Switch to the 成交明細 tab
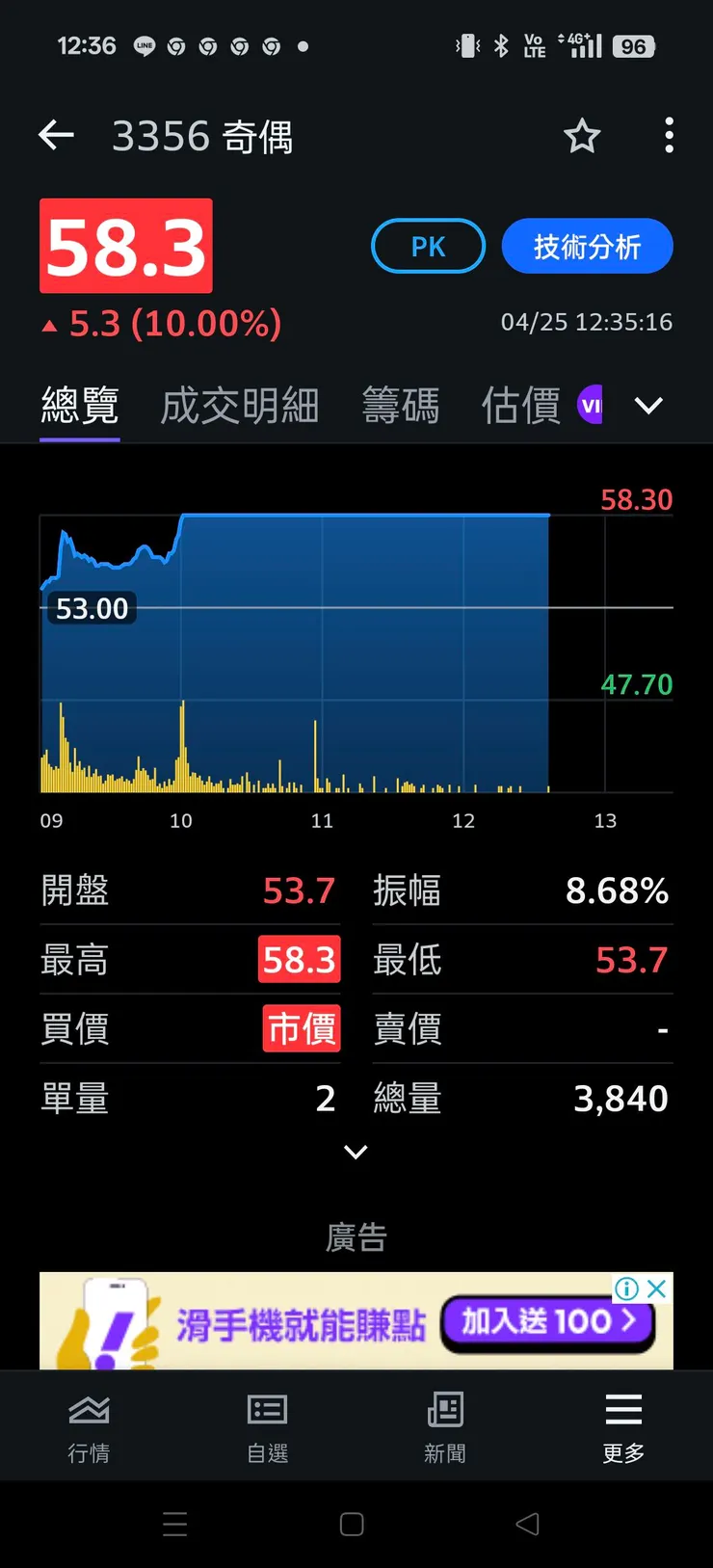 tap(239, 405)
